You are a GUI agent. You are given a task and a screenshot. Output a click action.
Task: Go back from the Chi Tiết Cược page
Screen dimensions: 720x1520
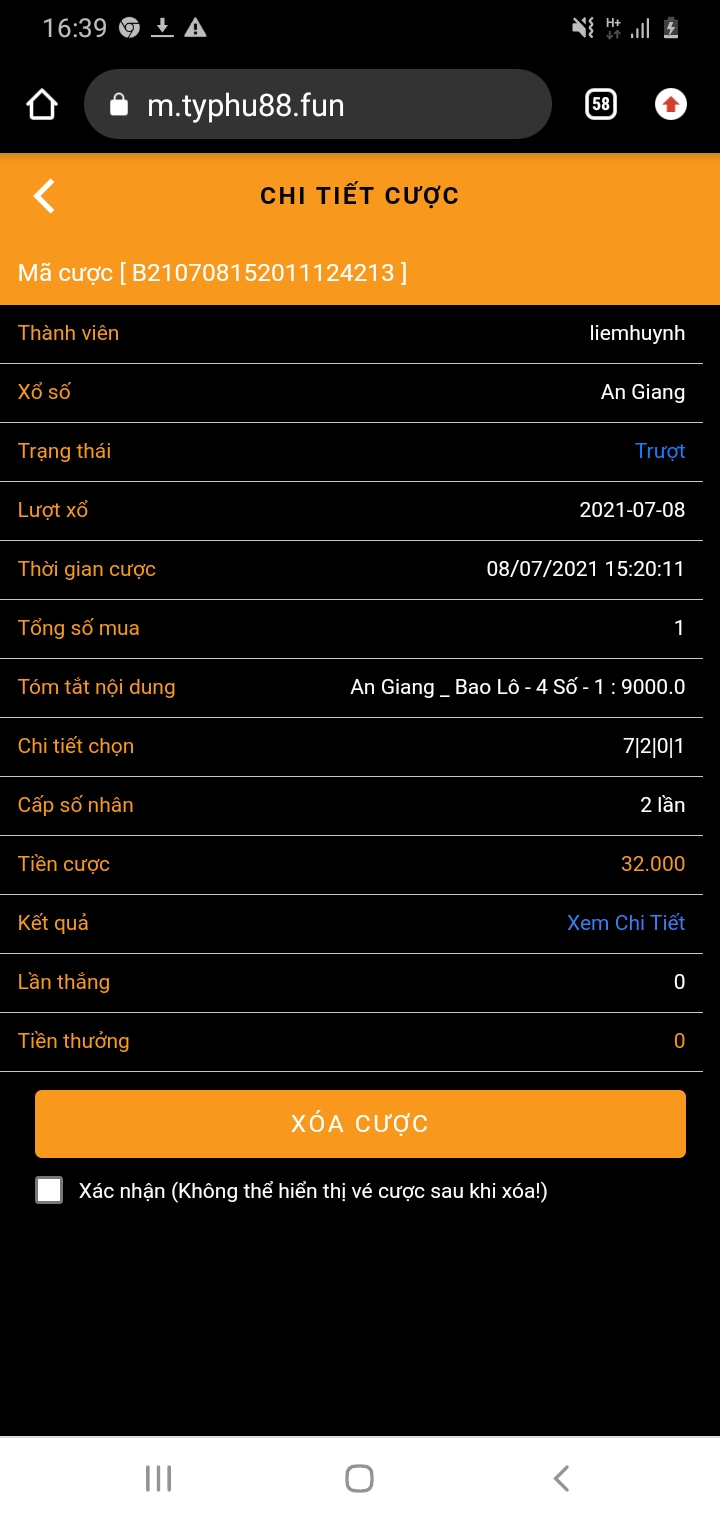44,196
